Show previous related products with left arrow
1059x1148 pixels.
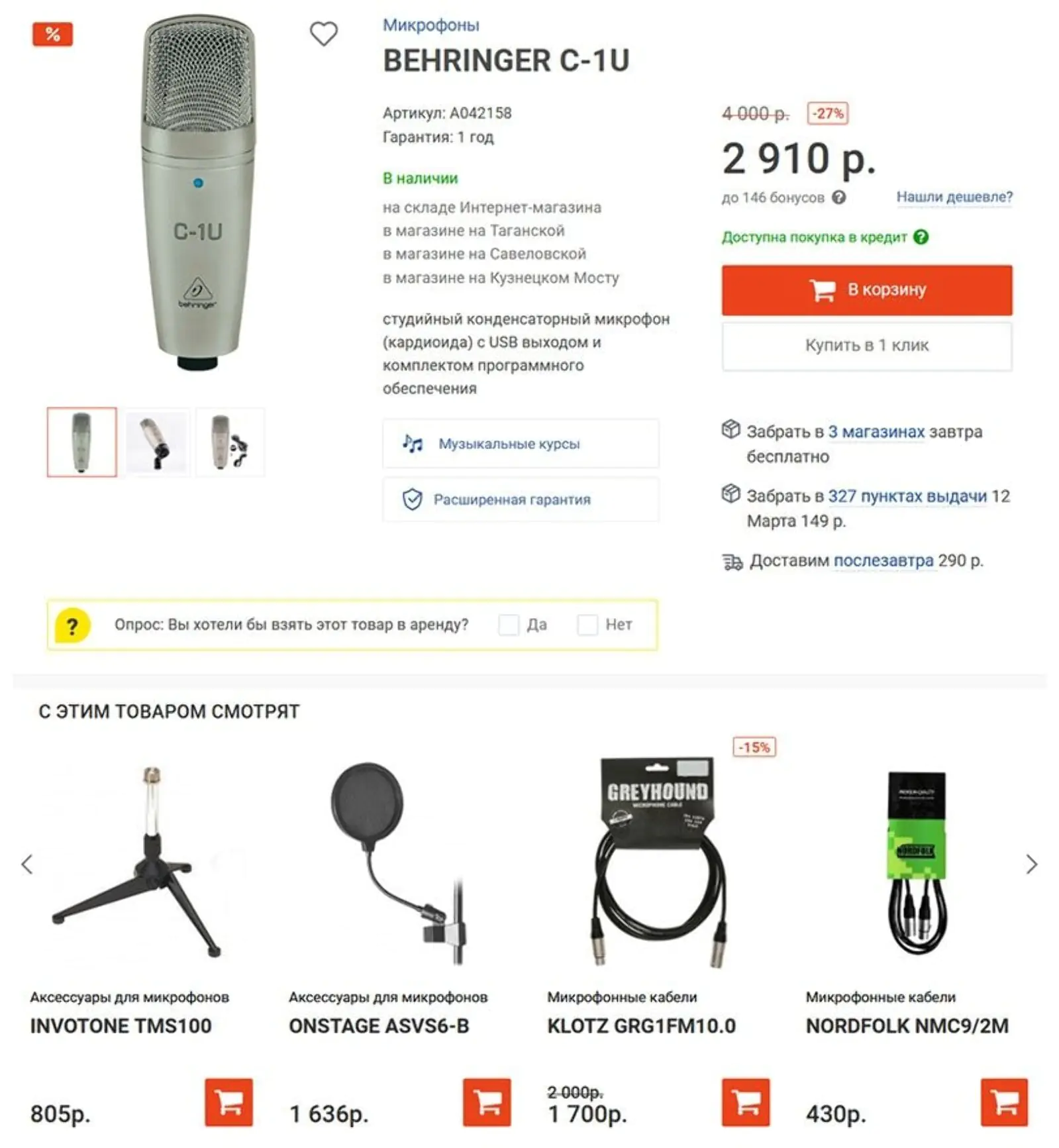(27, 864)
